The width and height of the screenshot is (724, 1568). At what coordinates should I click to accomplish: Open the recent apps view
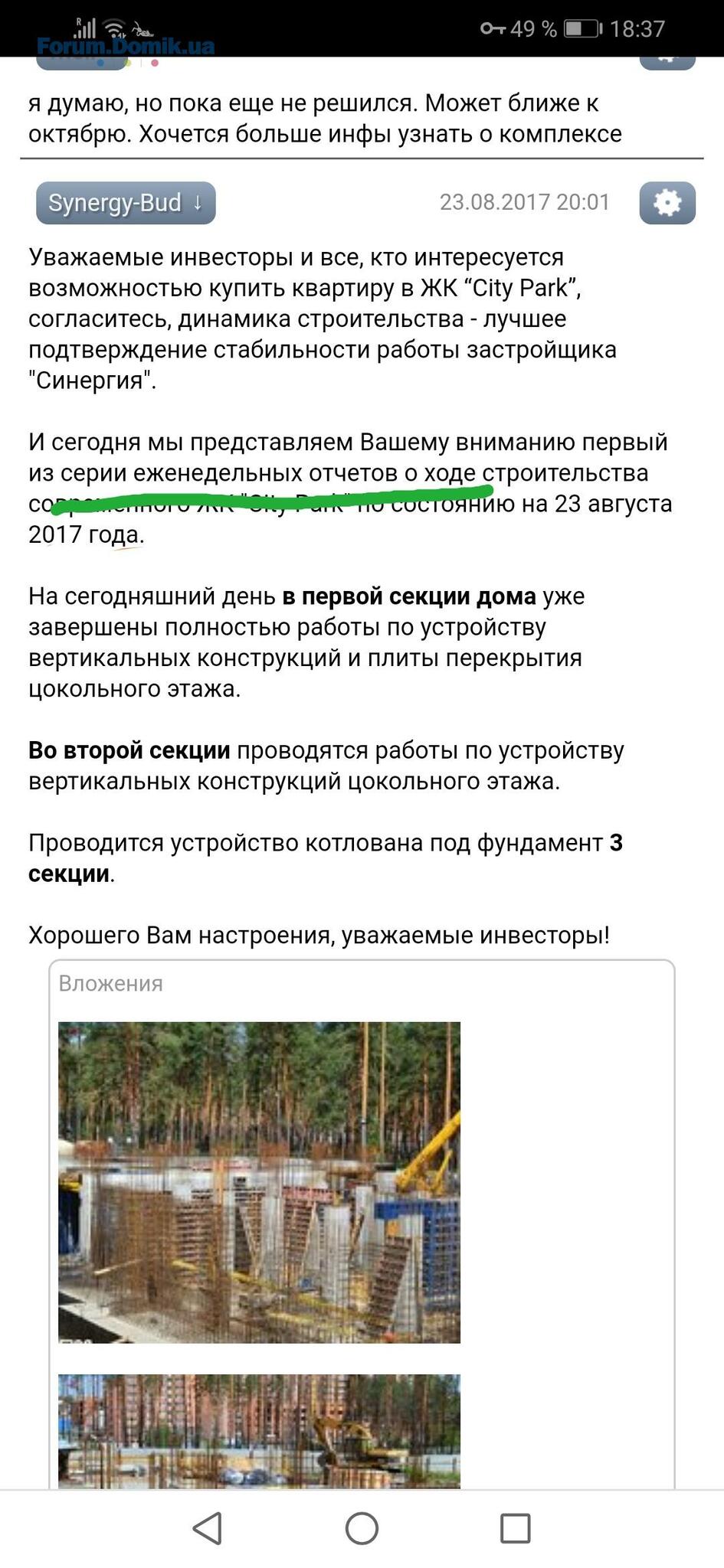[515, 1528]
